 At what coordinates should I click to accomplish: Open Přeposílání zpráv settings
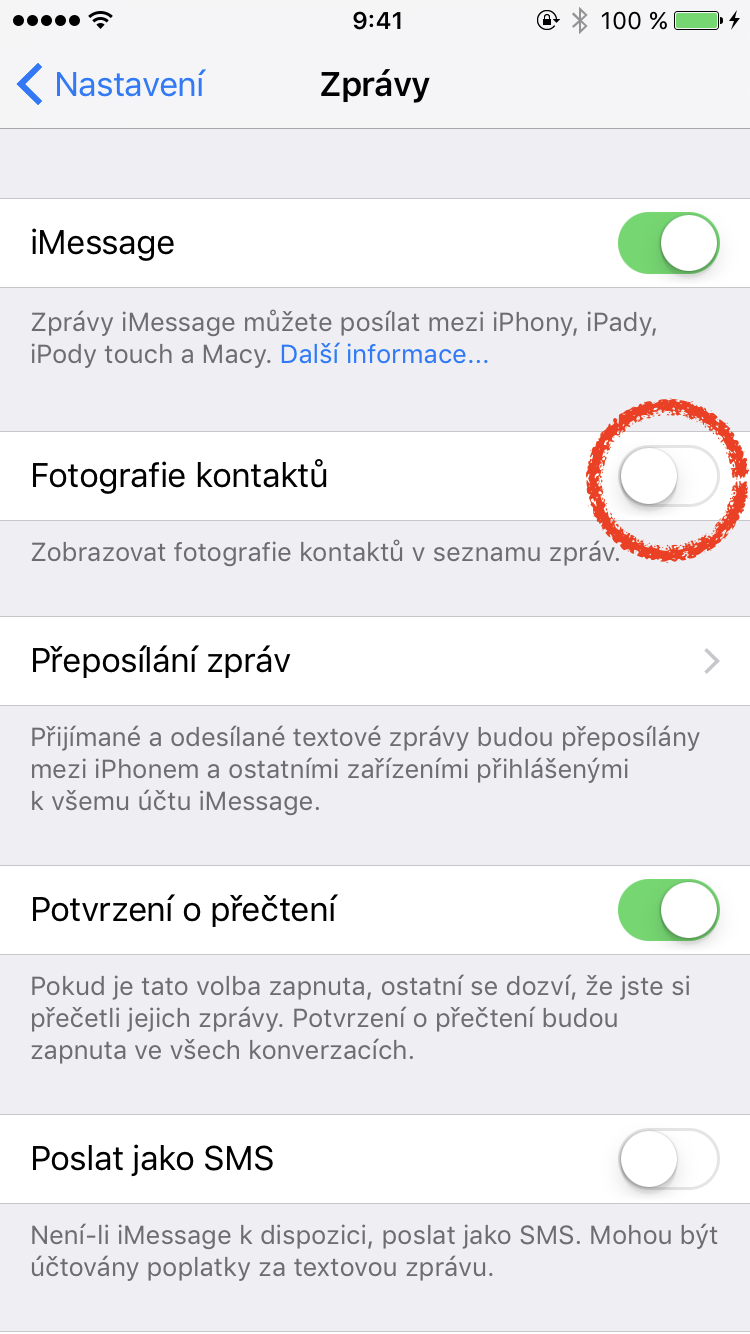[x=375, y=661]
